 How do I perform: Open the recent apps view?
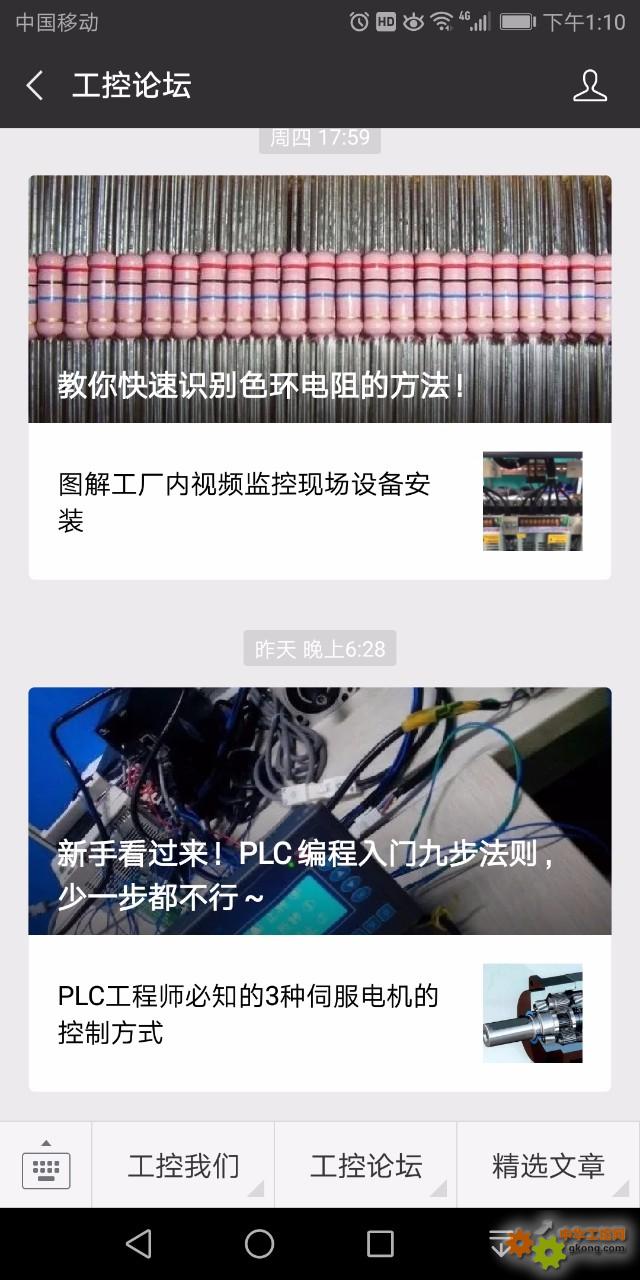pyautogui.click(x=380, y=1244)
